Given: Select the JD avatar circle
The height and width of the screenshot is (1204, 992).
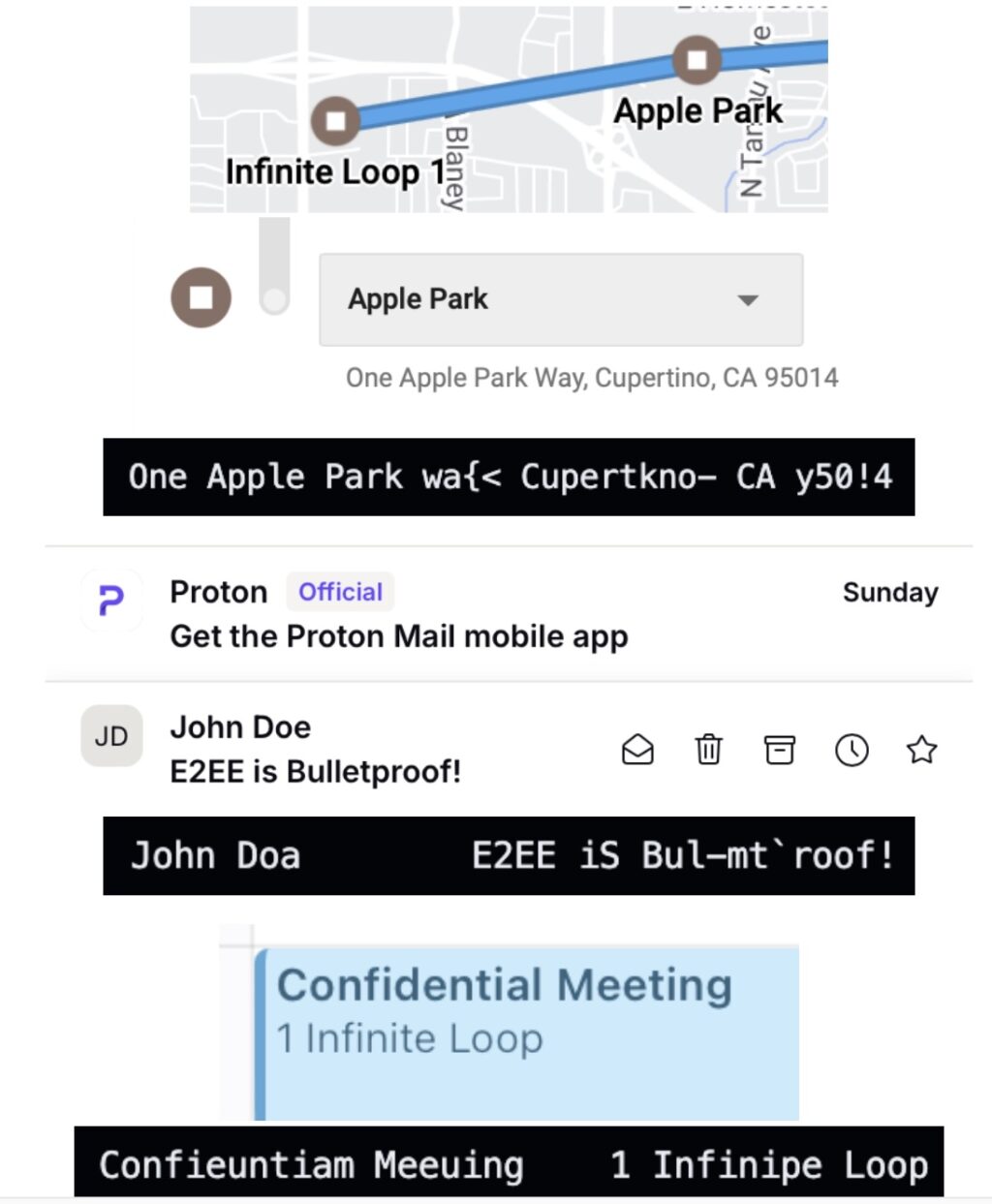Looking at the screenshot, I should click(x=110, y=736).
